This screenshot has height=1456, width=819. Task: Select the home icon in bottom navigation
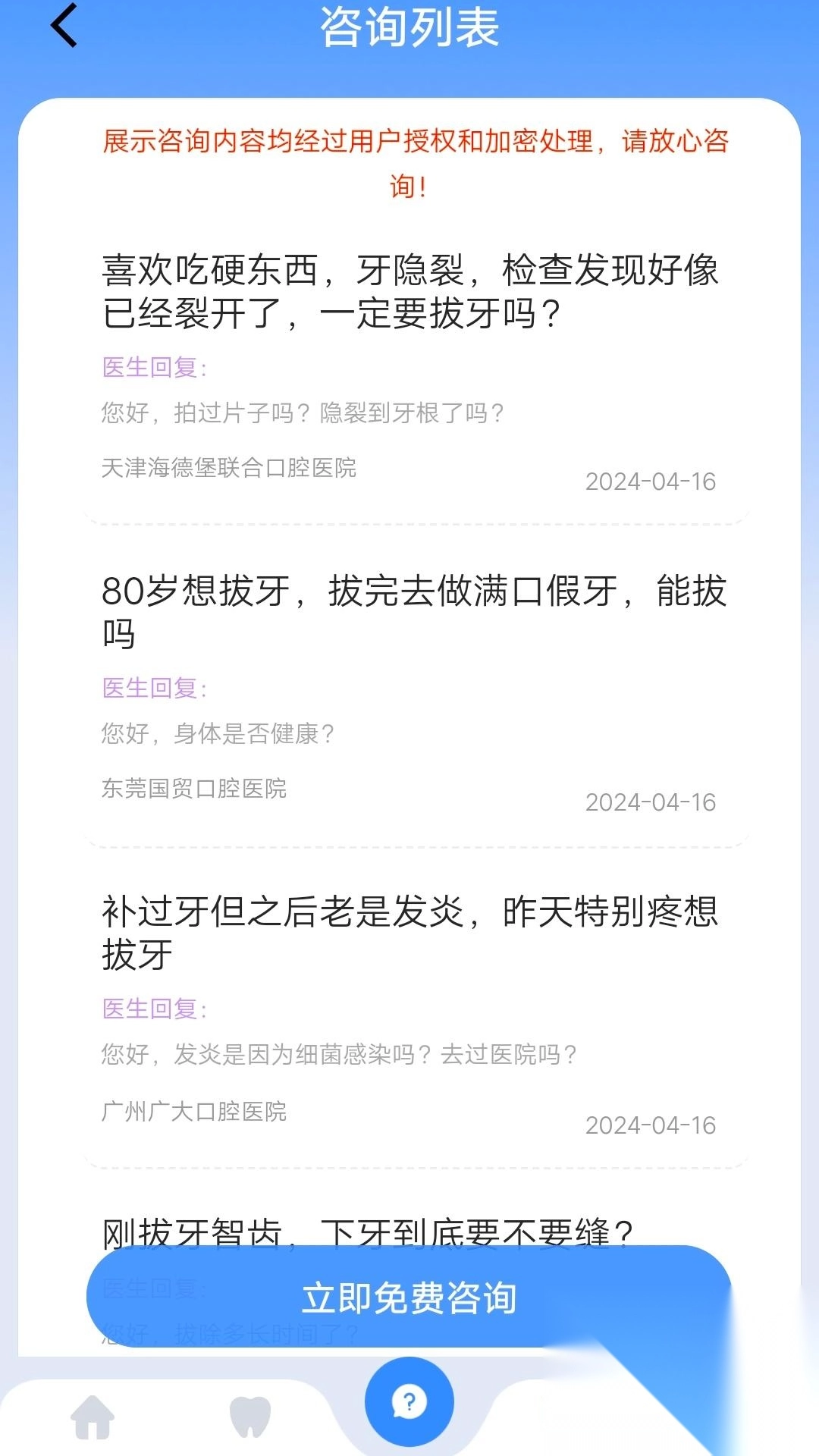[x=91, y=1417]
